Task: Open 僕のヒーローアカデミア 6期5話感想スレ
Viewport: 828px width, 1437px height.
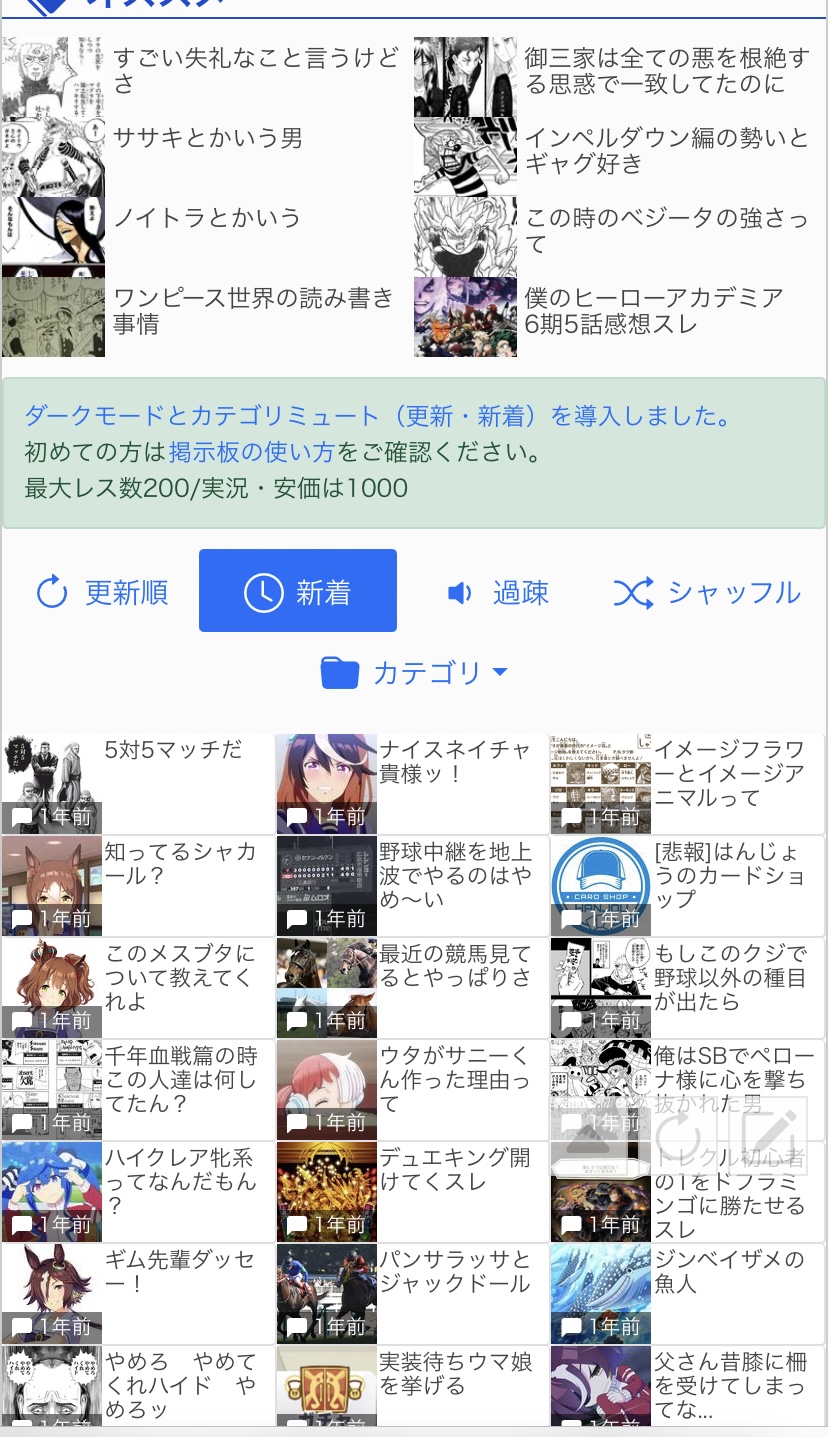Action: (x=653, y=310)
